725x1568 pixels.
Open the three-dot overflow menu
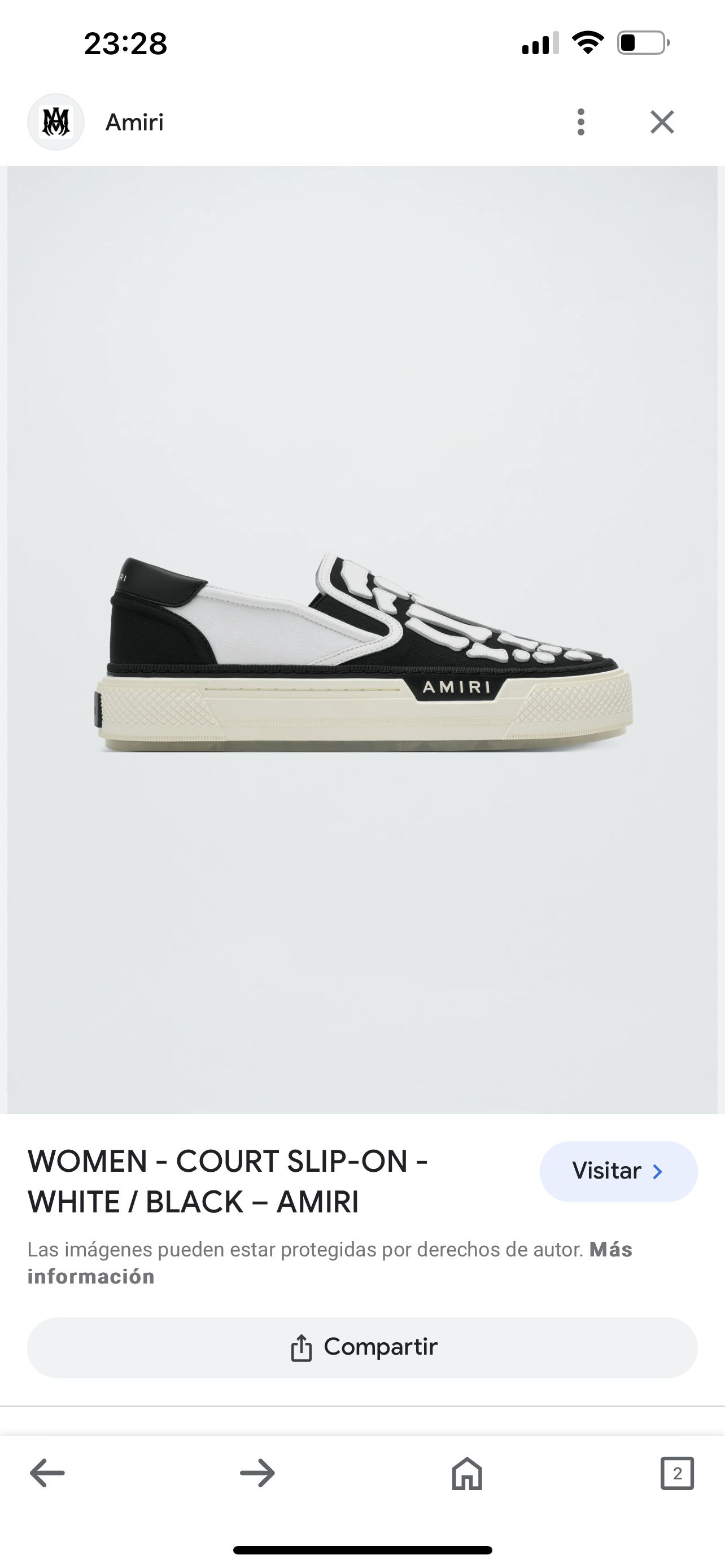coord(580,122)
